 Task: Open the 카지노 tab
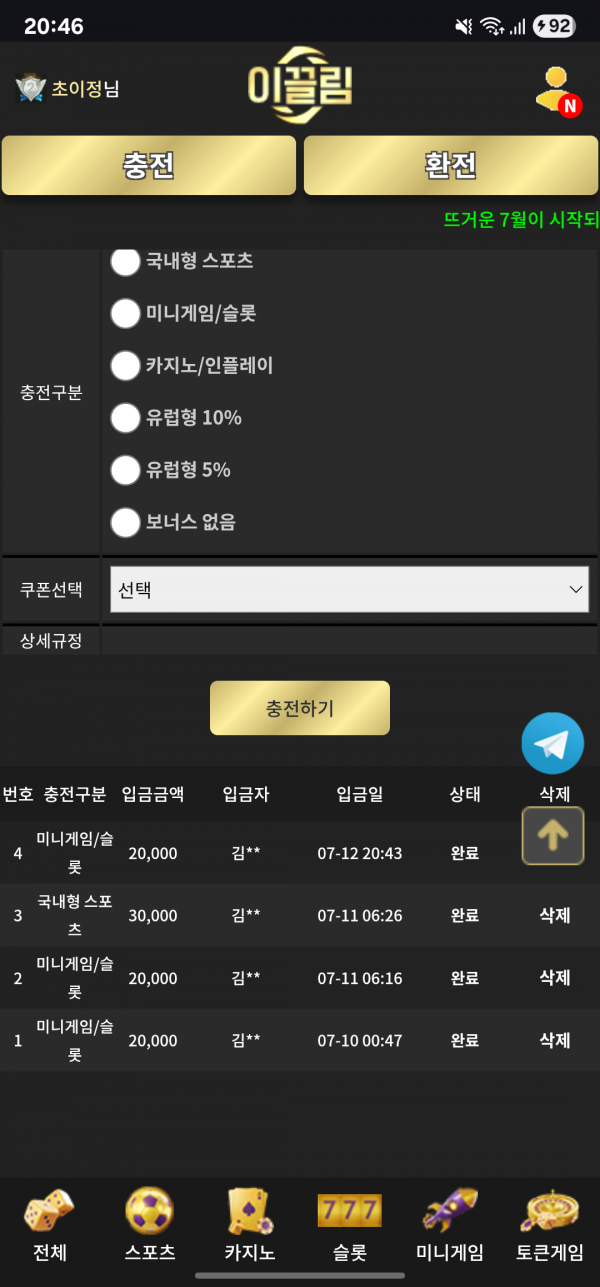(x=250, y=1225)
